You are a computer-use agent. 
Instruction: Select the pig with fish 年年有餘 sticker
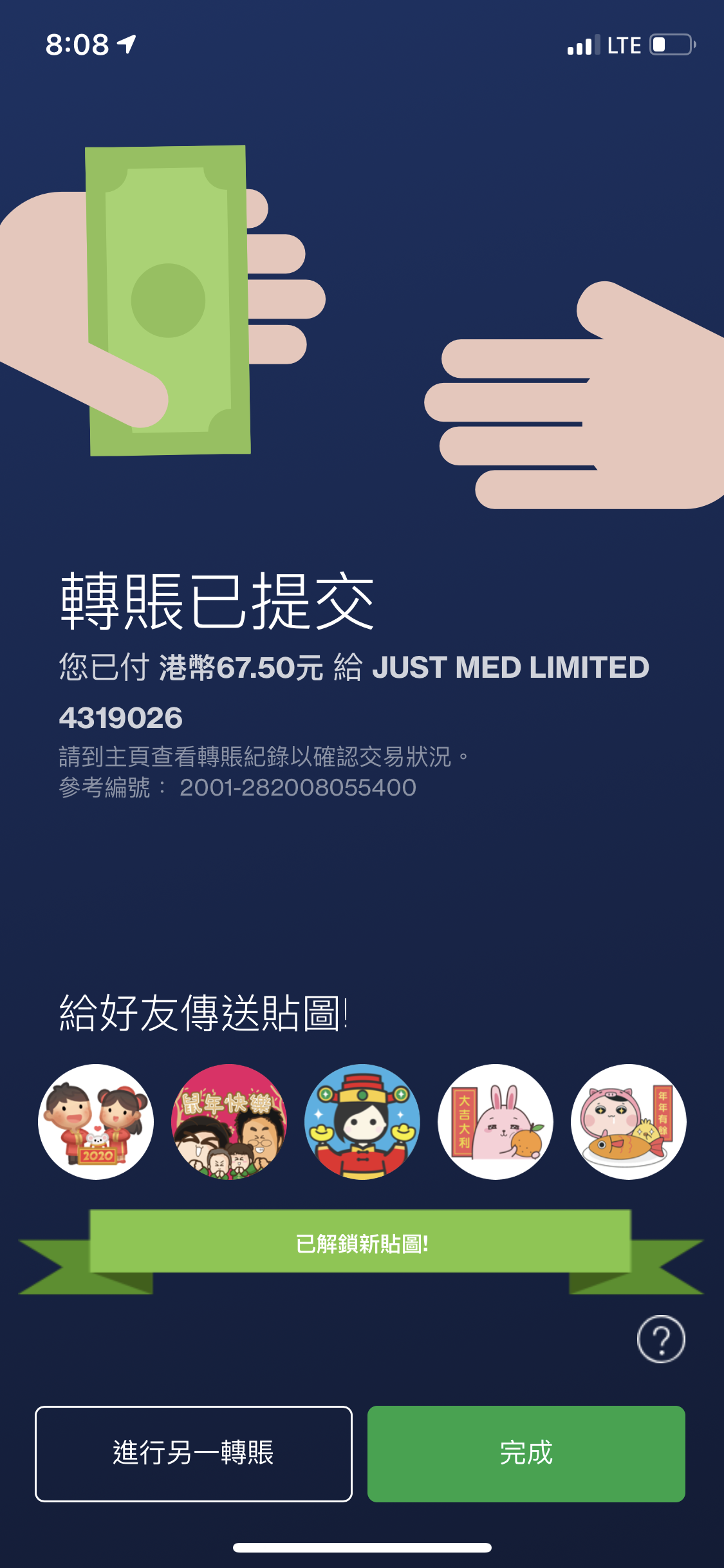pyautogui.click(x=629, y=1121)
